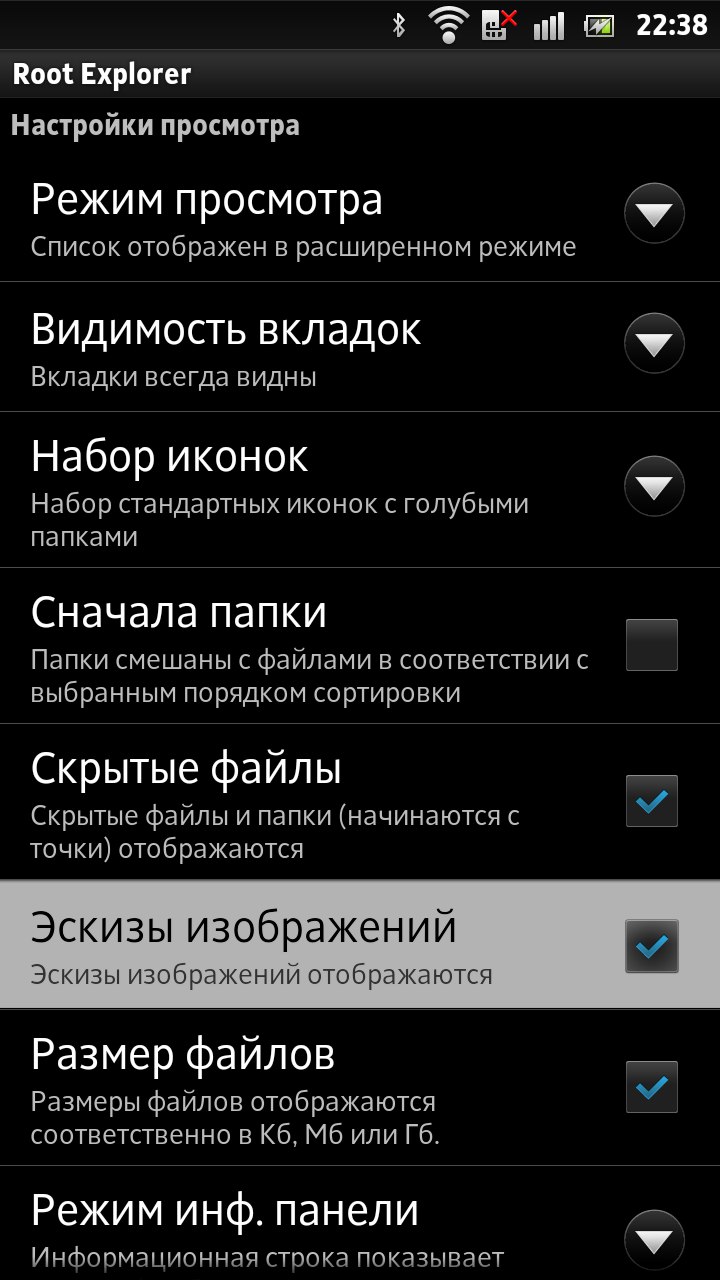Enable the Сначала папки checkbox

click(x=651, y=645)
